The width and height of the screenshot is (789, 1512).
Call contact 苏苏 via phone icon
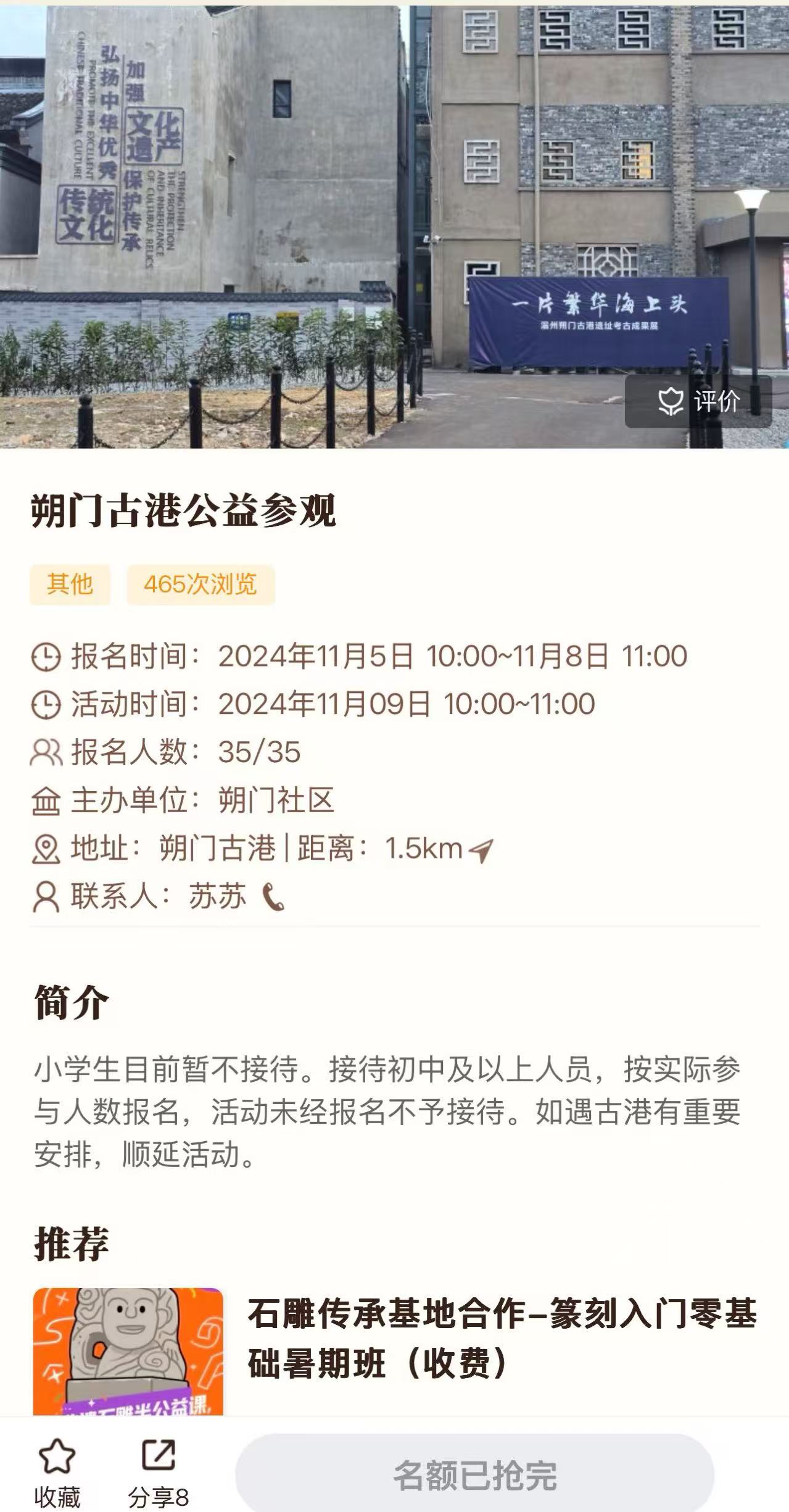click(273, 897)
